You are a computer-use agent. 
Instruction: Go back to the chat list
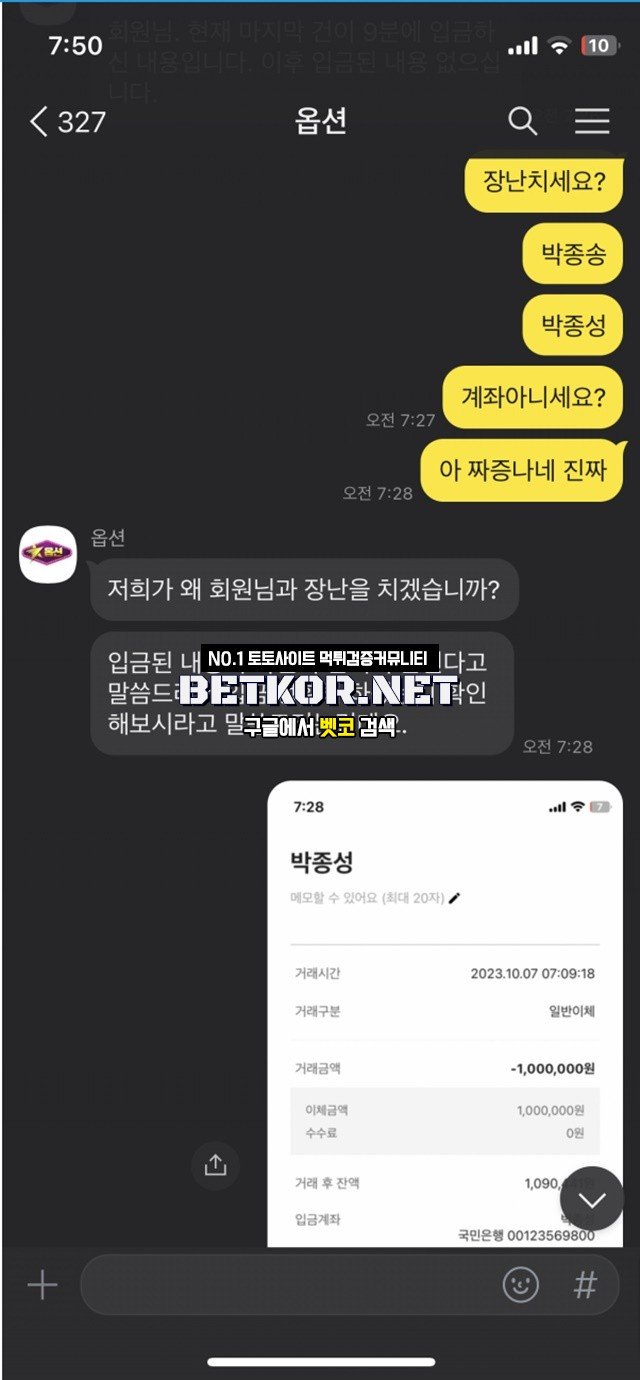(40, 122)
